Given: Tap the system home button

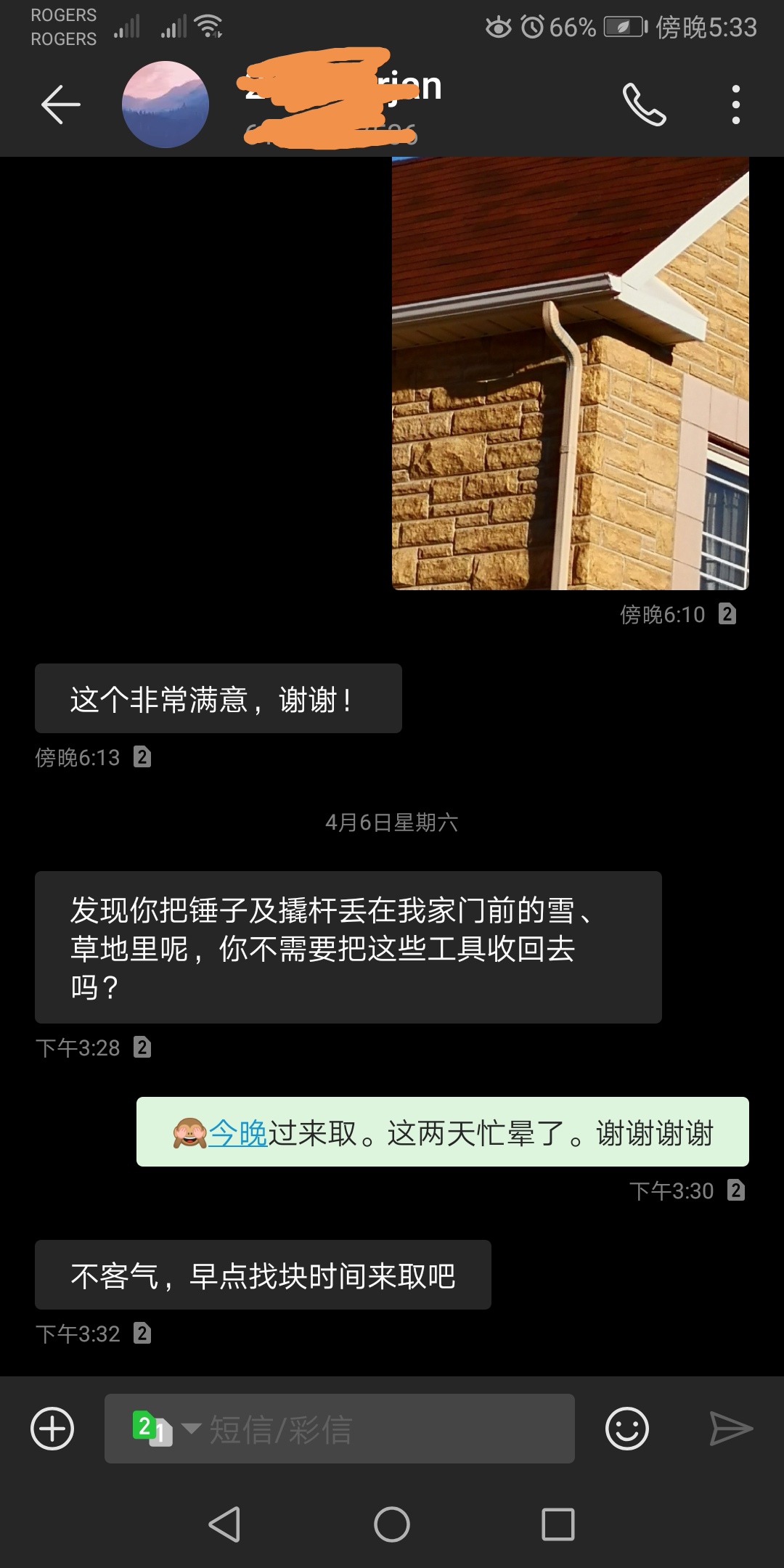Looking at the screenshot, I should tap(392, 1524).
